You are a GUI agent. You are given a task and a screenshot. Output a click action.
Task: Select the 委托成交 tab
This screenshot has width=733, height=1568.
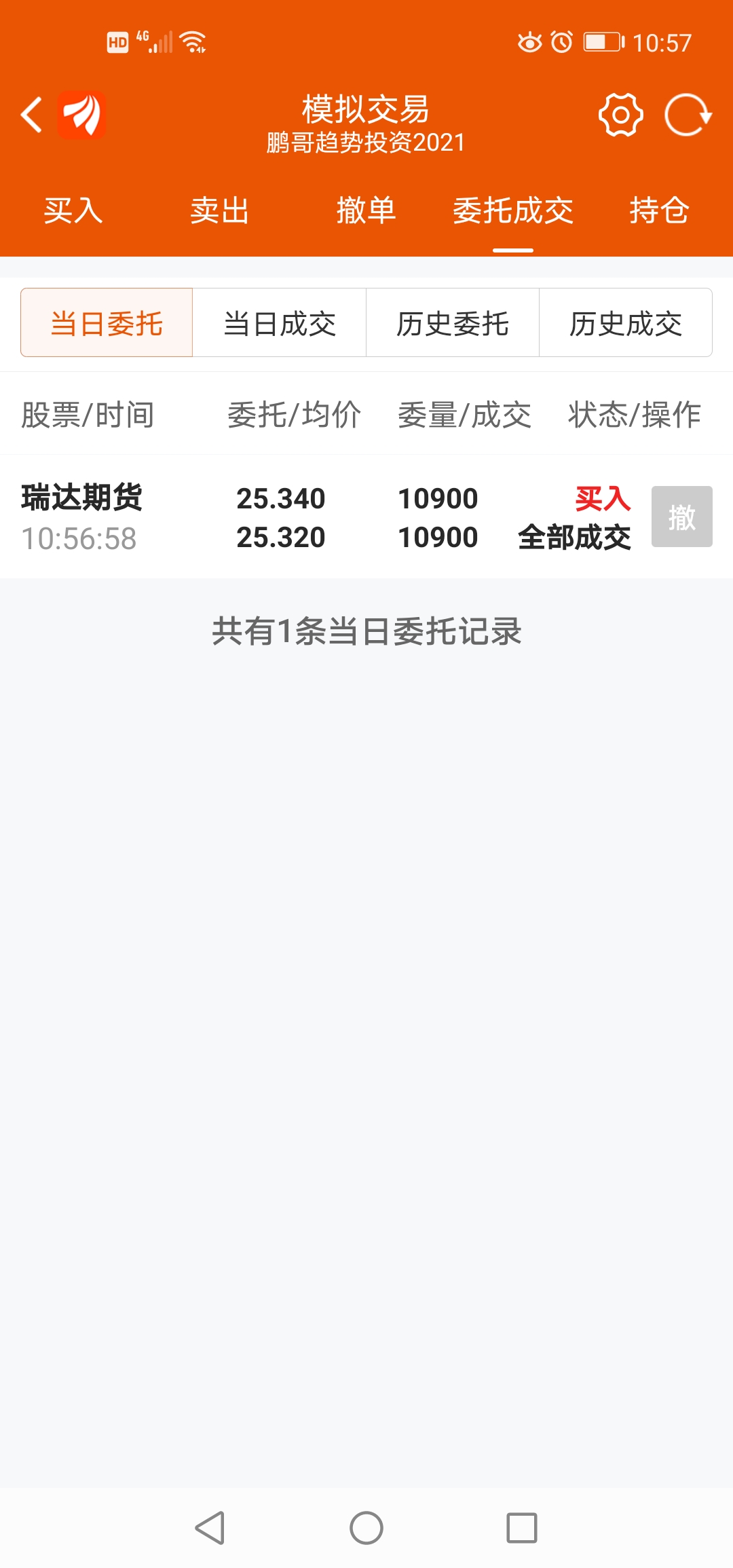click(513, 210)
